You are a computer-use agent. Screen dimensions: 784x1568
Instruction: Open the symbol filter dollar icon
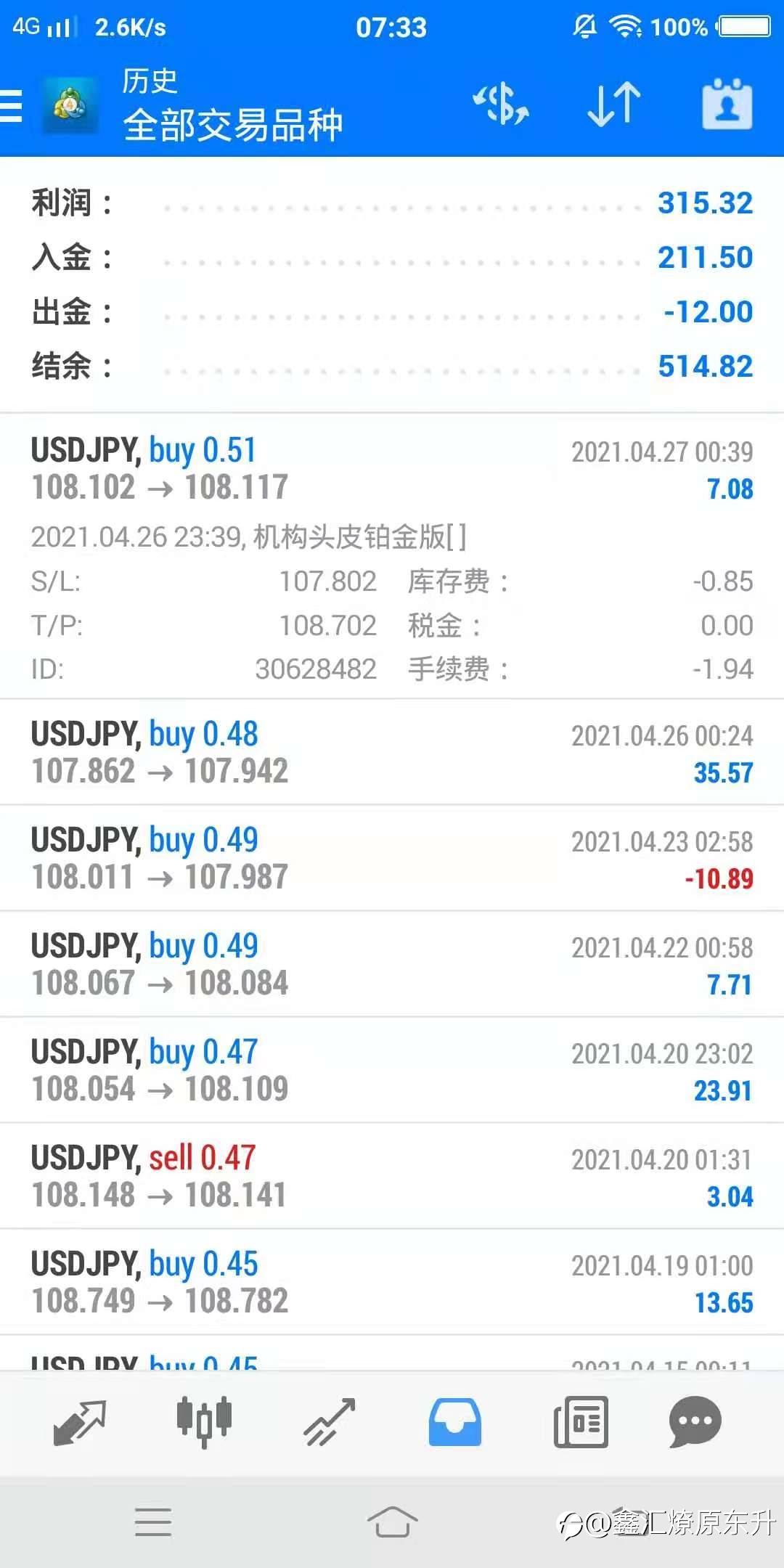point(501,105)
